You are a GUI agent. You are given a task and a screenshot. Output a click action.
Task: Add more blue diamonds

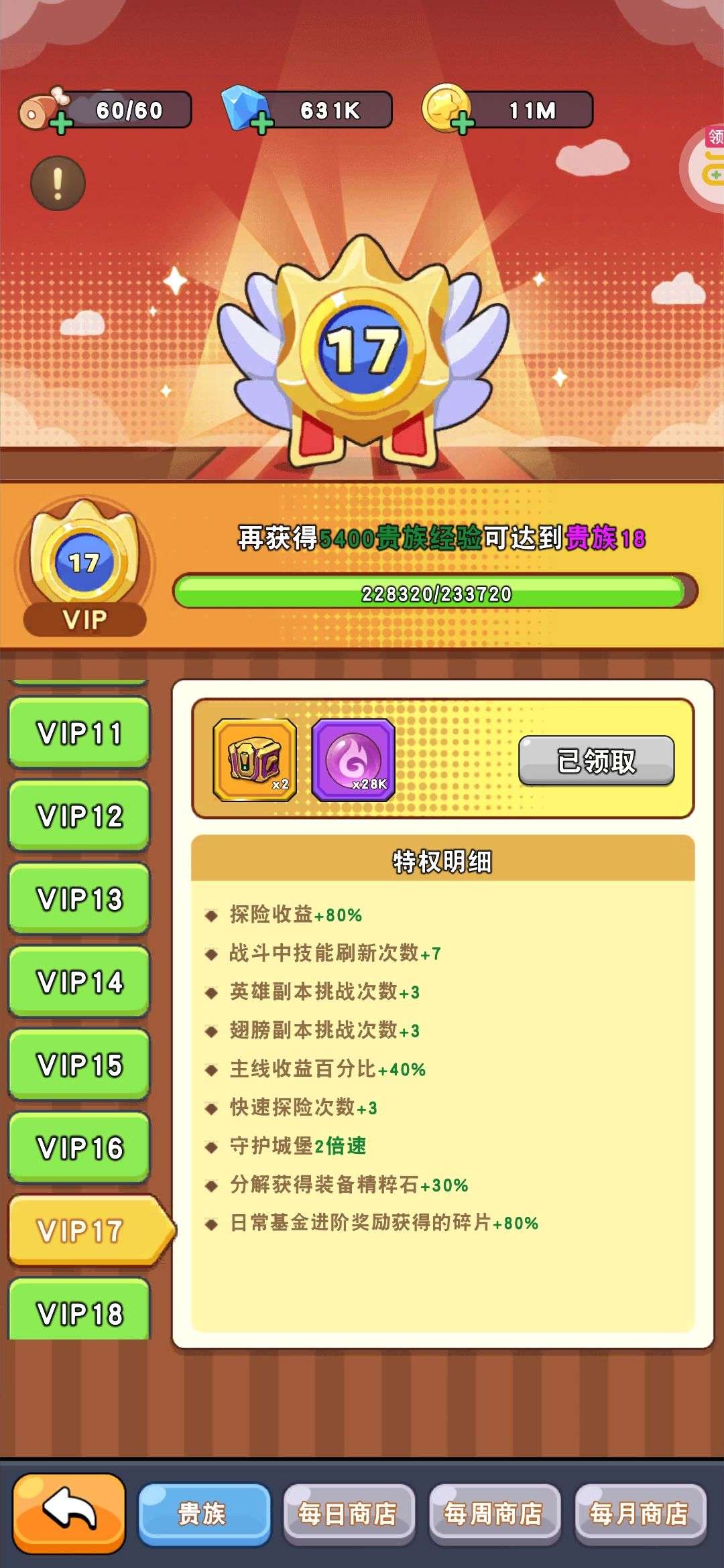262,123
